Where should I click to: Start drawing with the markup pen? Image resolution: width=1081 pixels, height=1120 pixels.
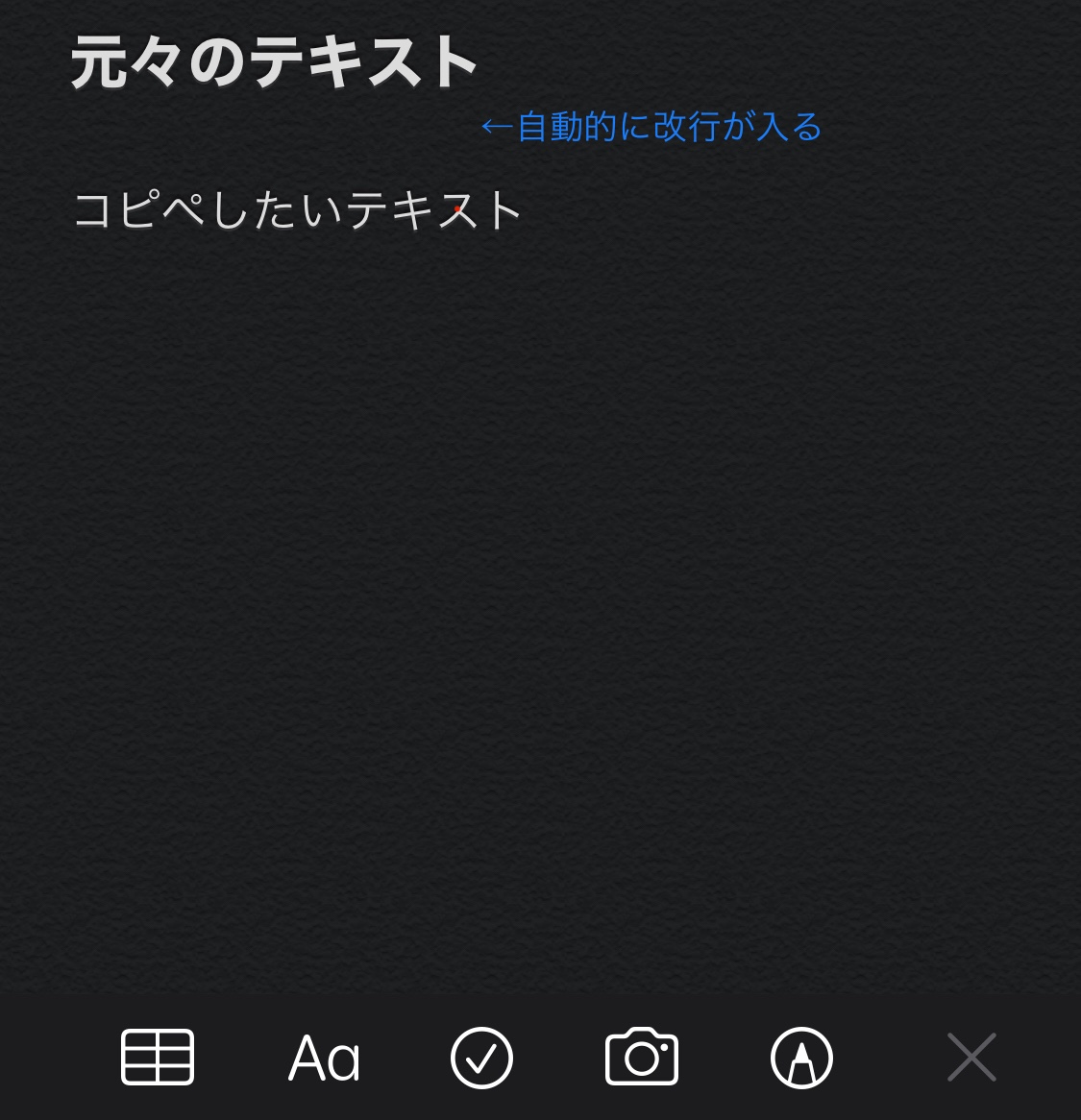[801, 1058]
